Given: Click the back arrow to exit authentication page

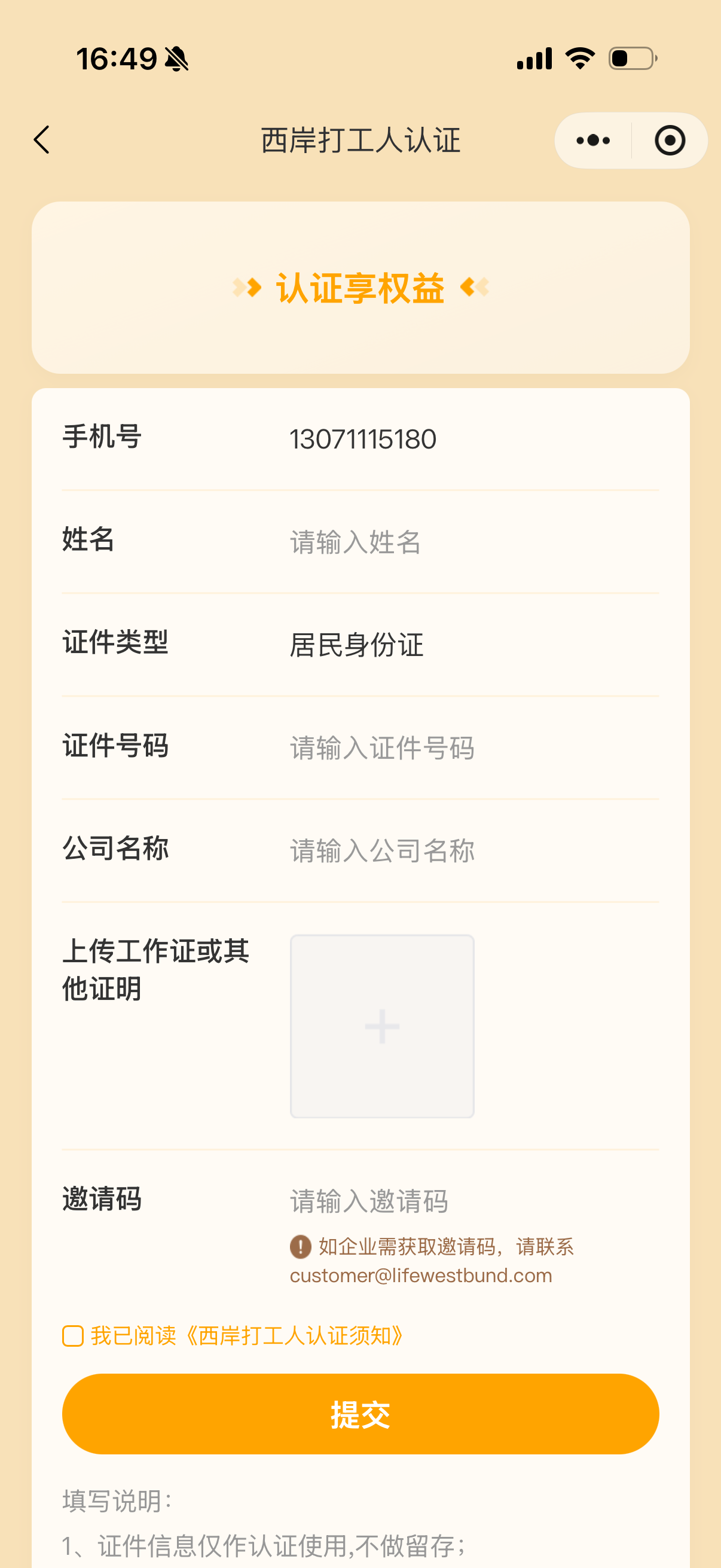Looking at the screenshot, I should pos(41,139).
